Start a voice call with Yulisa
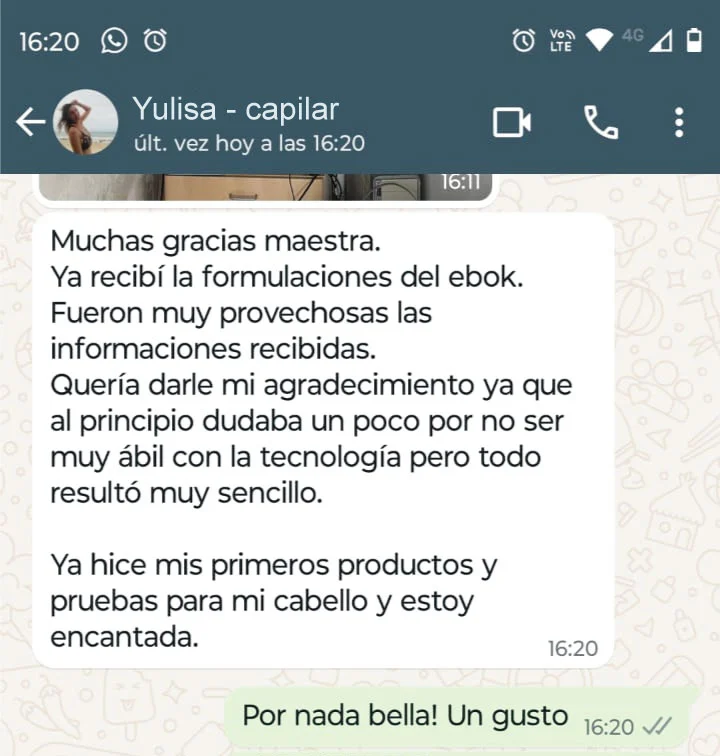This screenshot has width=720, height=756. click(x=600, y=123)
